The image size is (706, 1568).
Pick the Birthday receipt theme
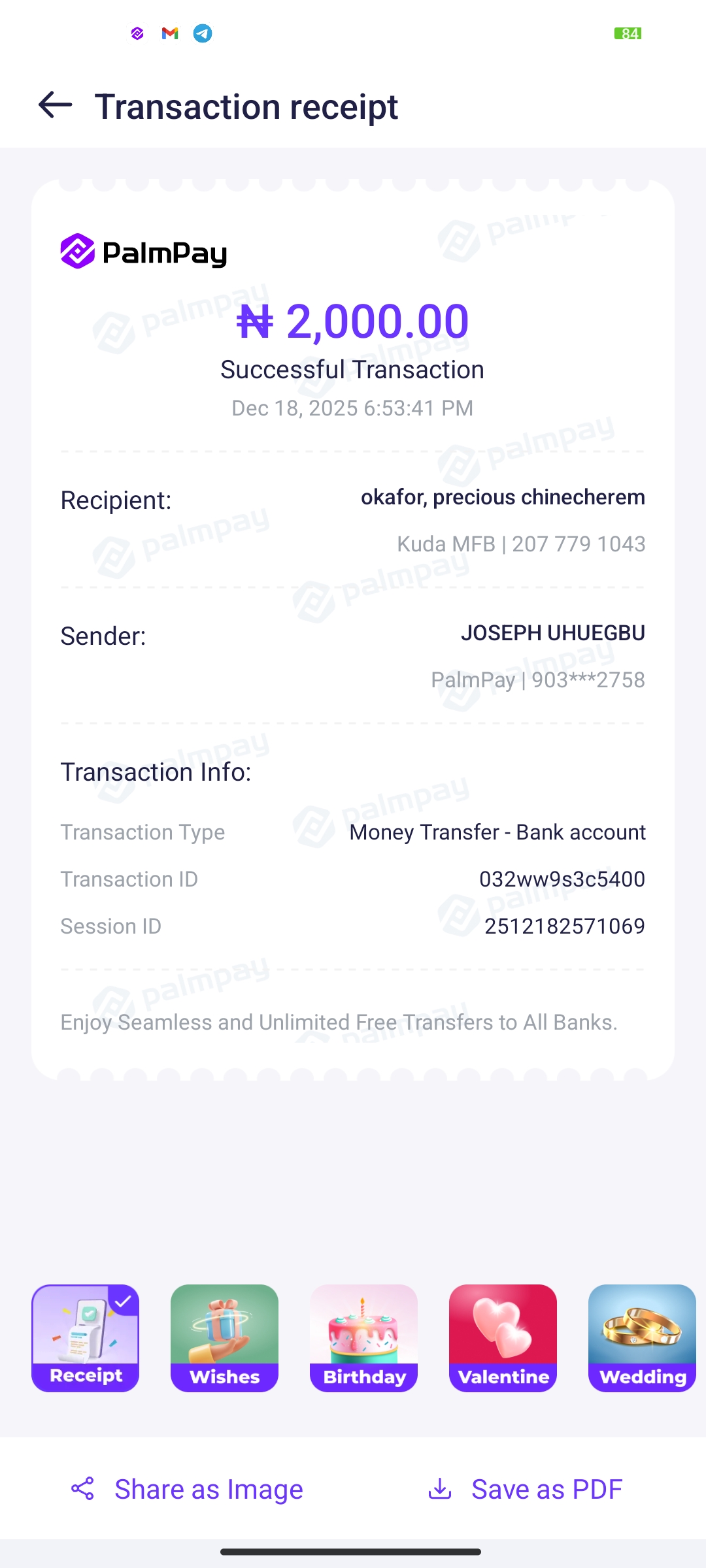(363, 1337)
